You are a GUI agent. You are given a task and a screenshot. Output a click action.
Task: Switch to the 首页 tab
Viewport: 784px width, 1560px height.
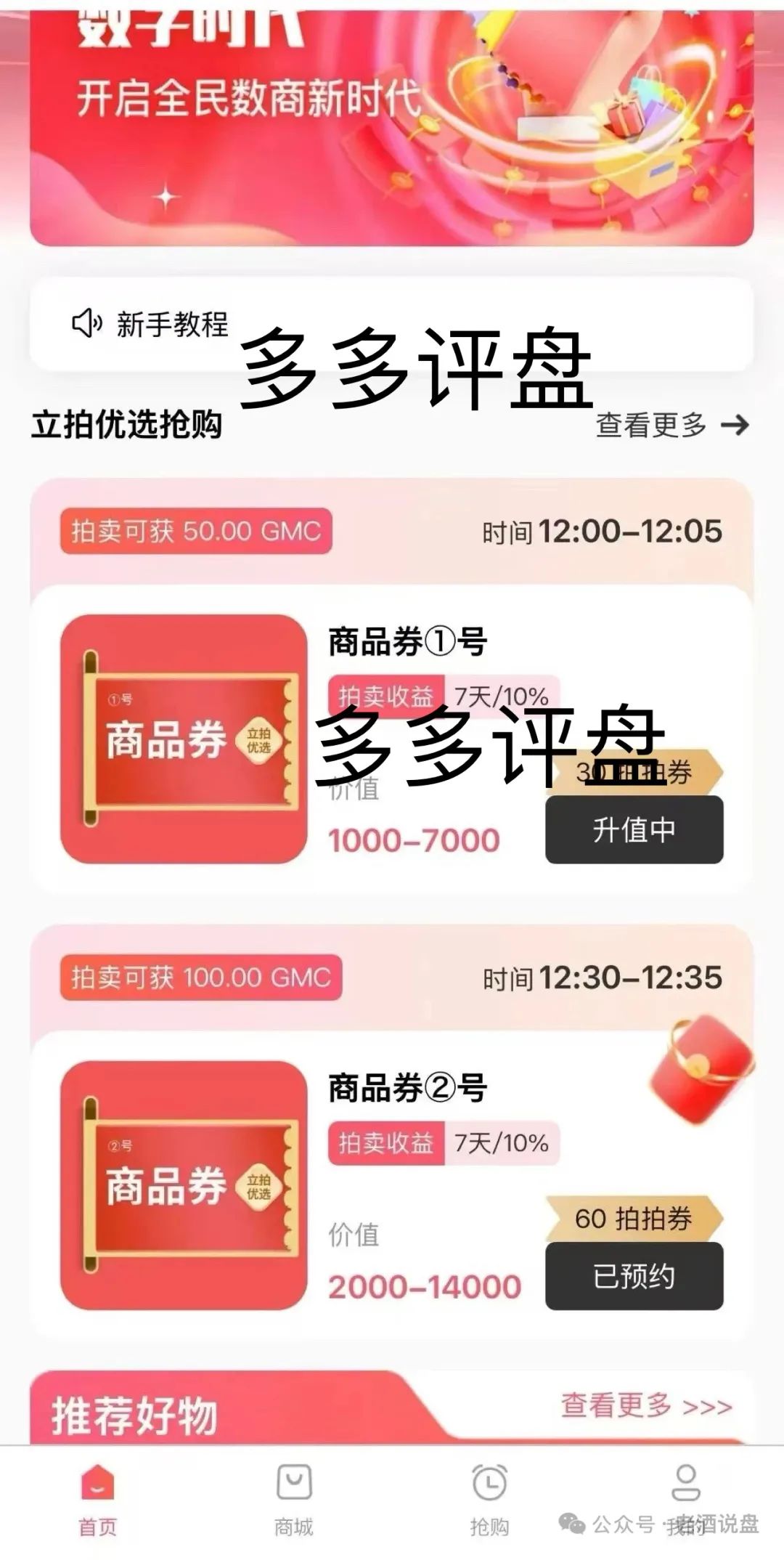(x=98, y=1499)
